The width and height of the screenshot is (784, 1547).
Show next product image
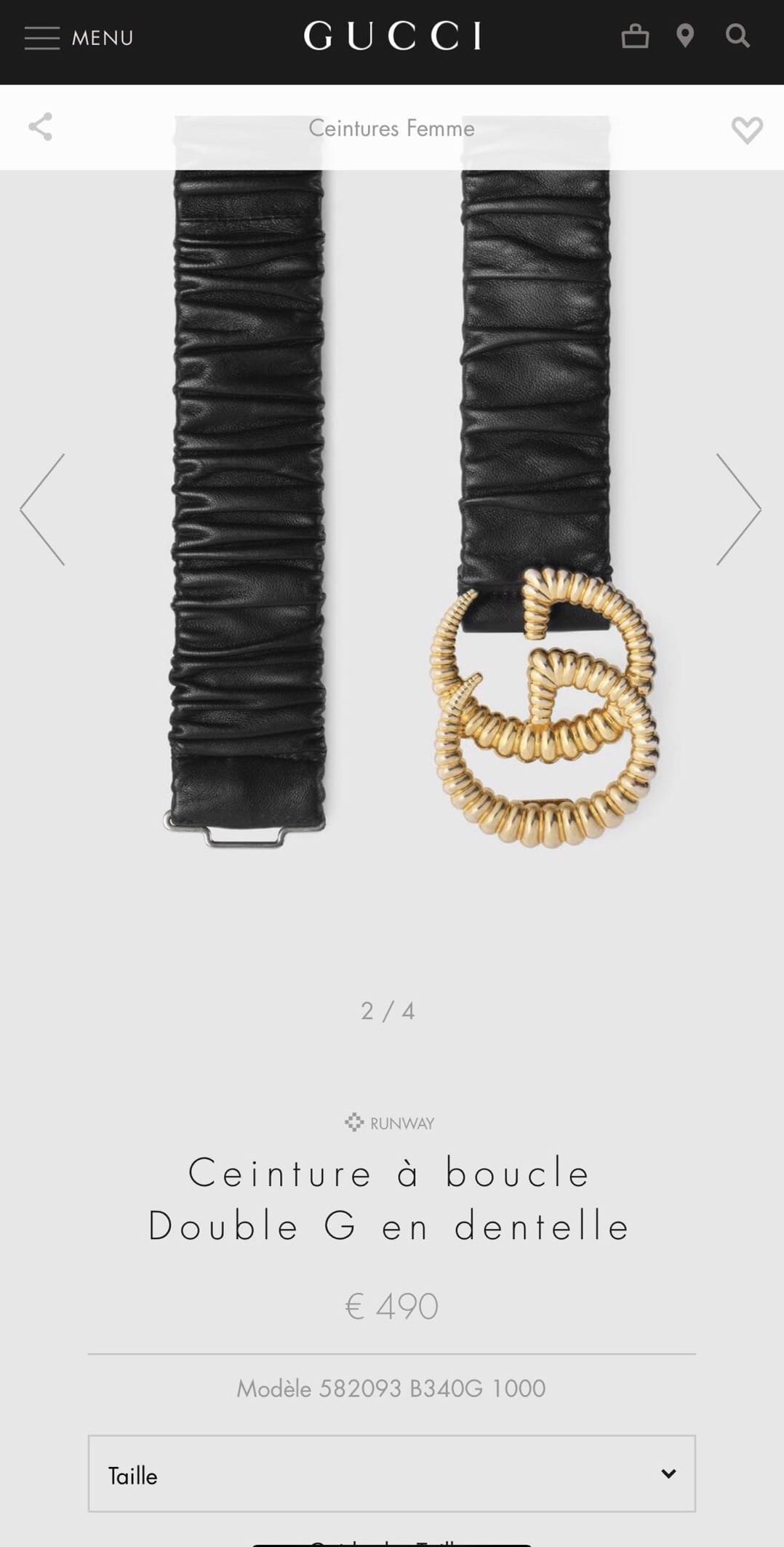(738, 509)
